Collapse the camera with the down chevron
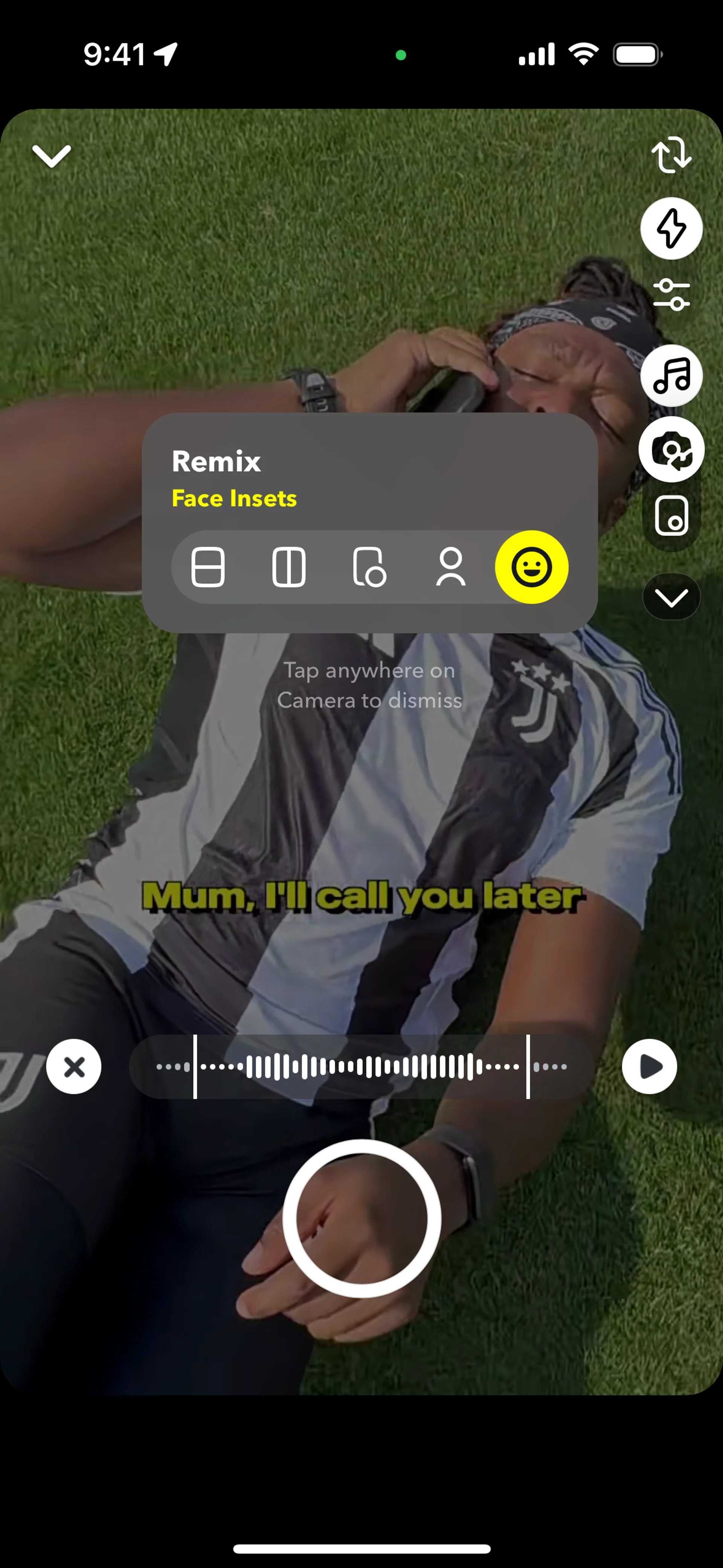The image size is (723, 1568). point(52,156)
